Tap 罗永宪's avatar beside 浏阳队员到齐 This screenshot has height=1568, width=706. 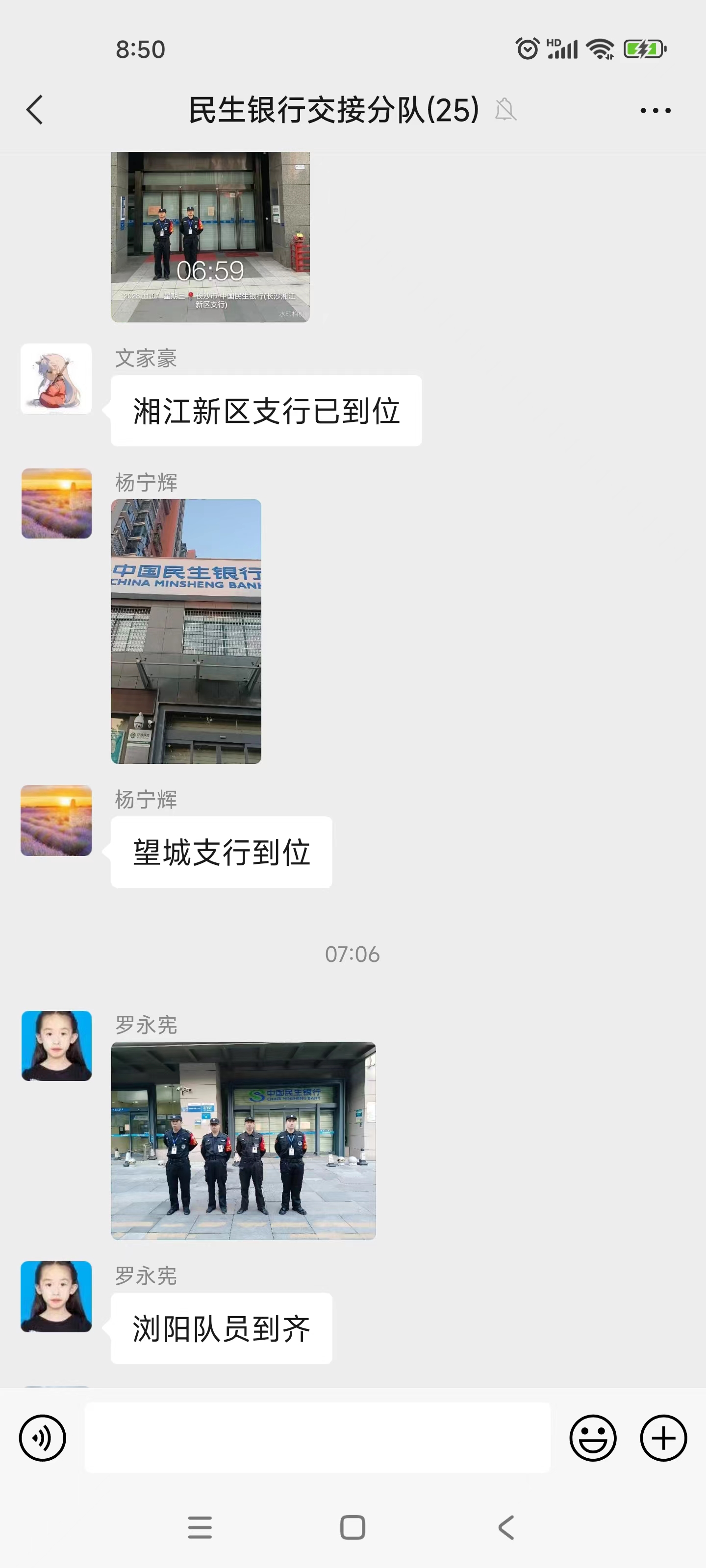pos(56,1297)
